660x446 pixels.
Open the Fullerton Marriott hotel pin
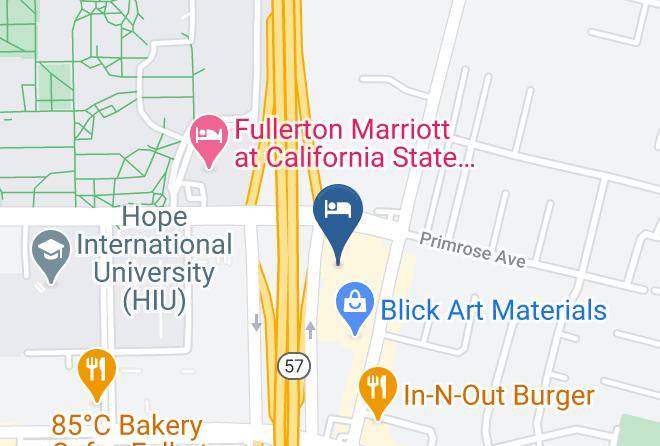pos(209,140)
